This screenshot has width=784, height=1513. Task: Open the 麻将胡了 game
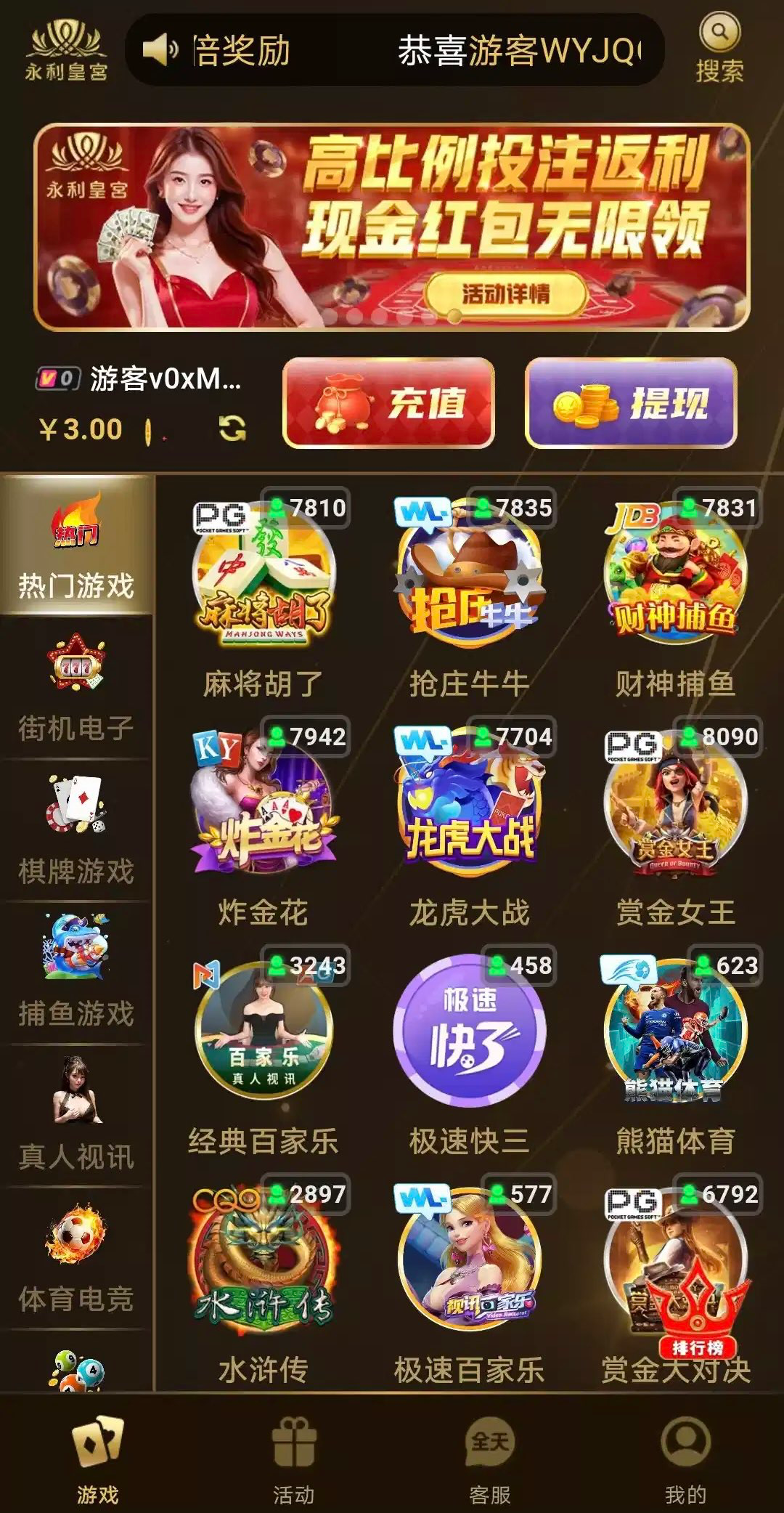pos(264,574)
